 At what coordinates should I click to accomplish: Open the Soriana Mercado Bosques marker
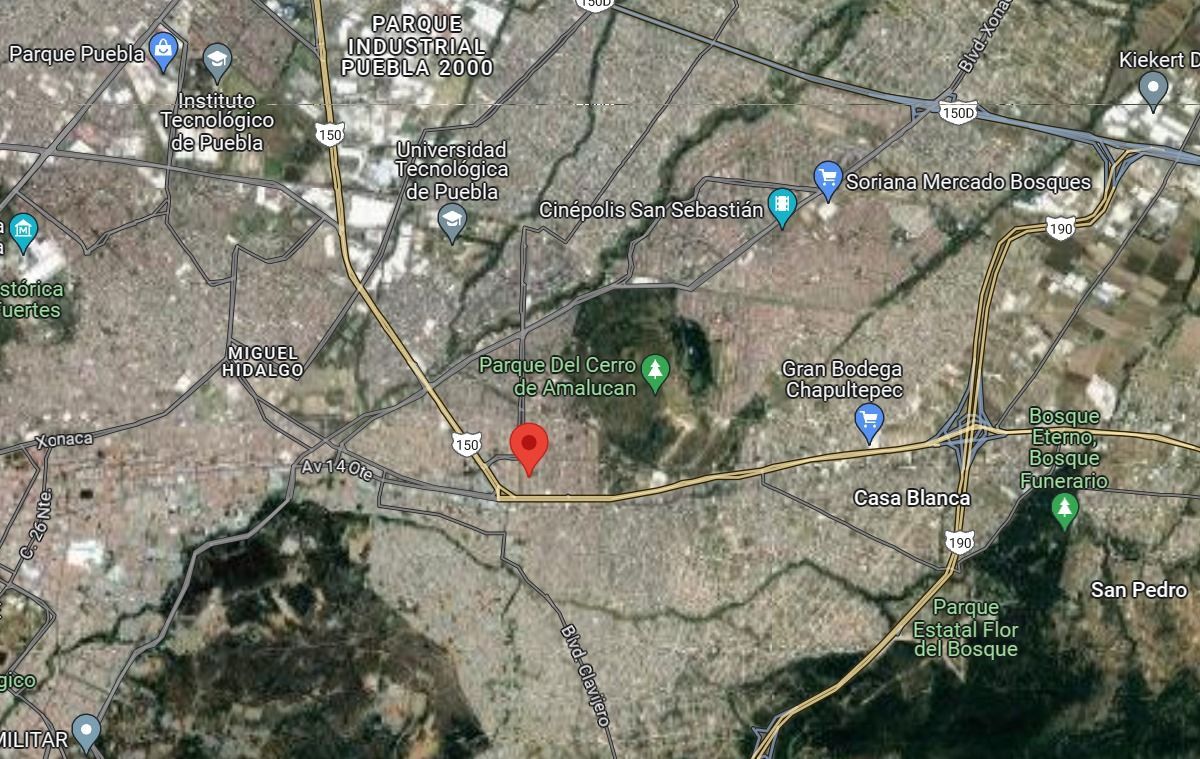[x=827, y=181]
